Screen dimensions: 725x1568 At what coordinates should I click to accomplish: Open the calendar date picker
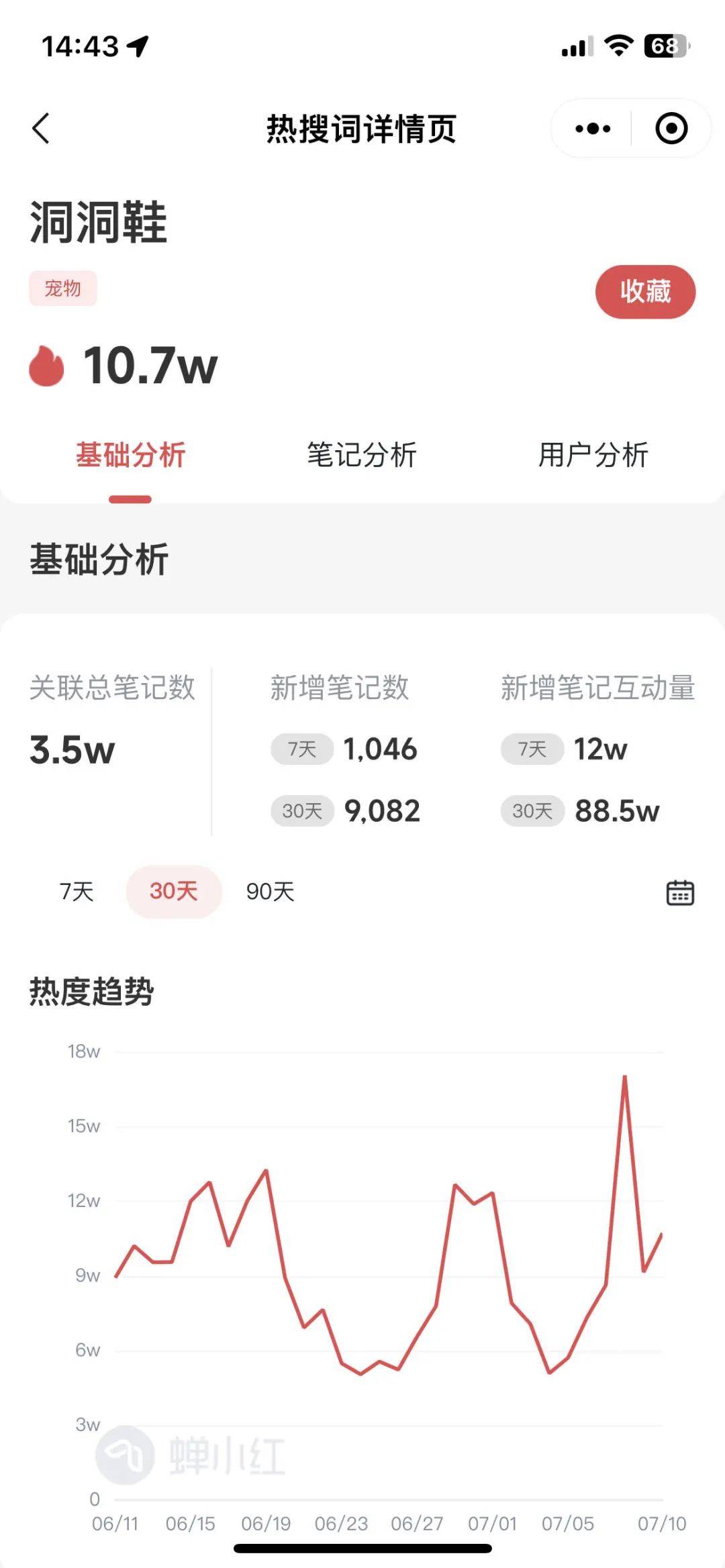(x=679, y=893)
